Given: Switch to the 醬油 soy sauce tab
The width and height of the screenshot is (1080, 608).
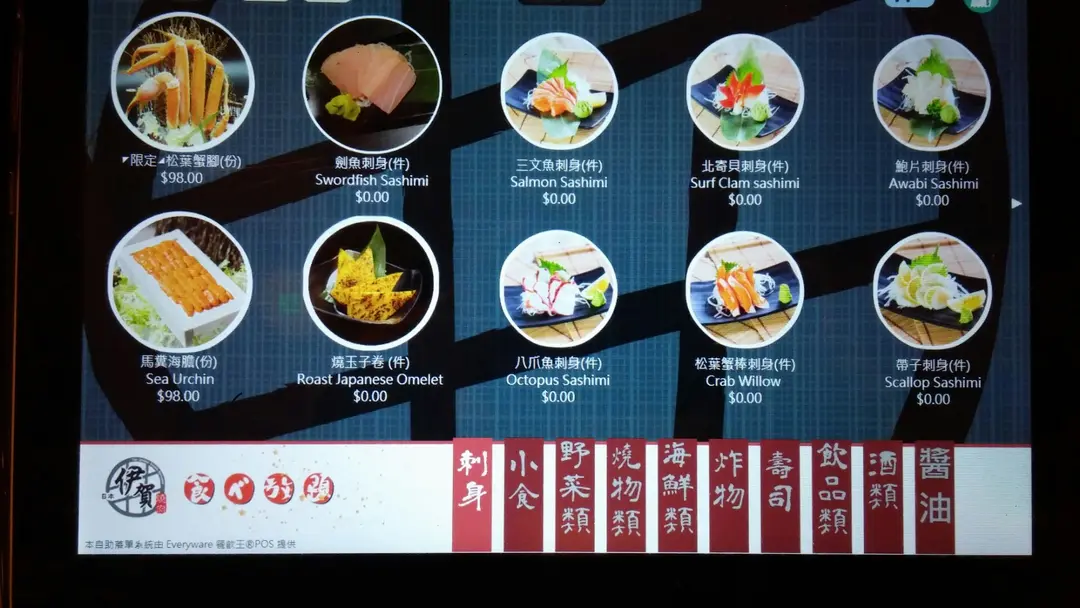Looking at the screenshot, I should tap(934, 495).
